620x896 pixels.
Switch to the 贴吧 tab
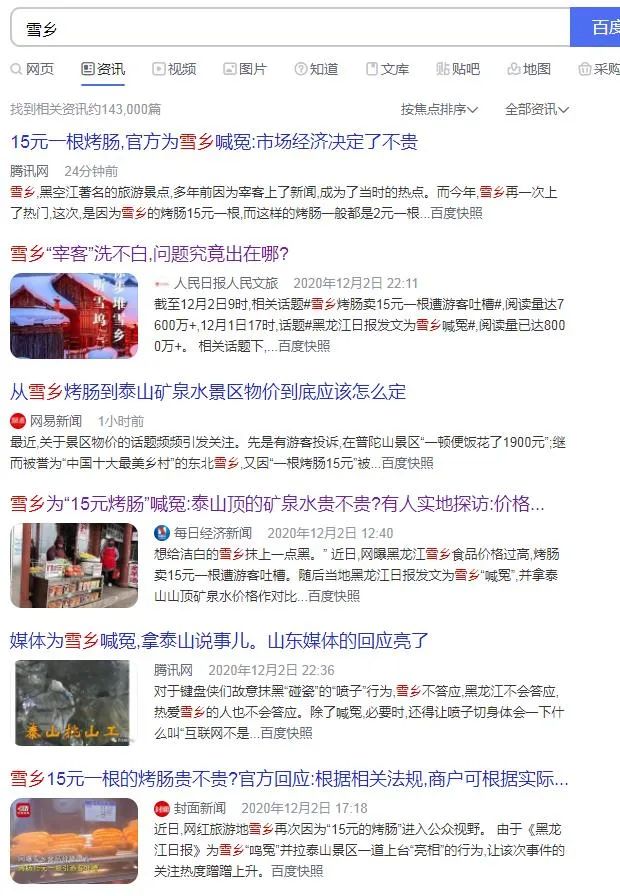coord(458,69)
